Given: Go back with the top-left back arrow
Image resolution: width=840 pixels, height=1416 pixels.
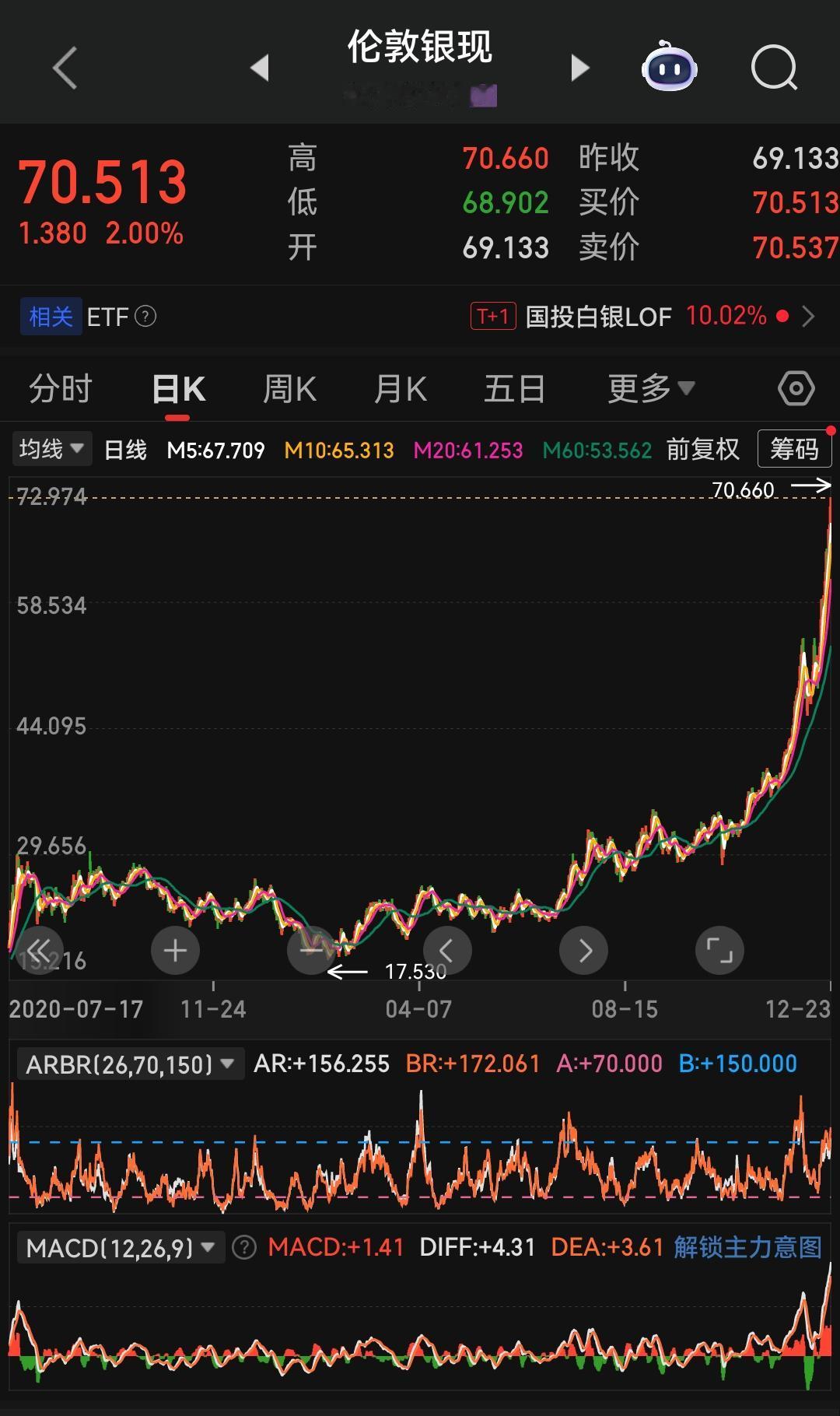Looking at the screenshot, I should coord(65,68).
